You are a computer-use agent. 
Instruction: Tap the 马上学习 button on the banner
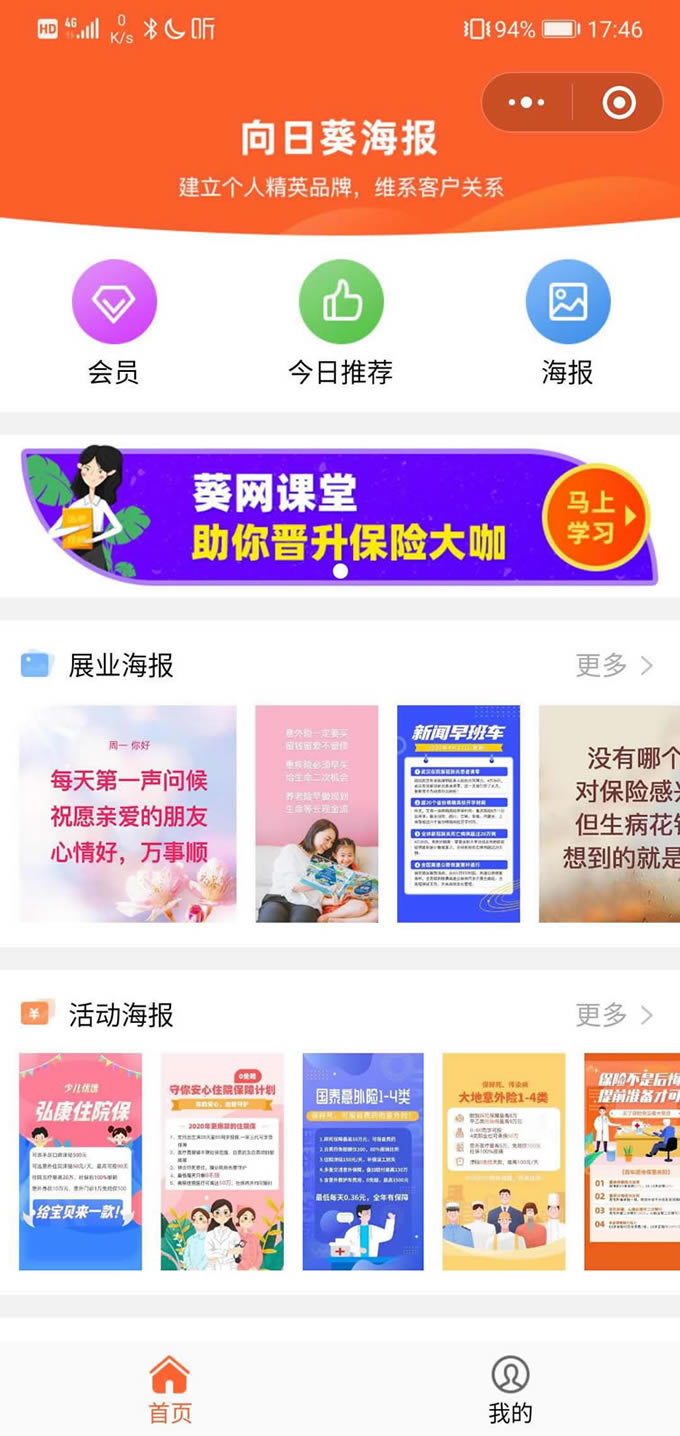pos(596,517)
